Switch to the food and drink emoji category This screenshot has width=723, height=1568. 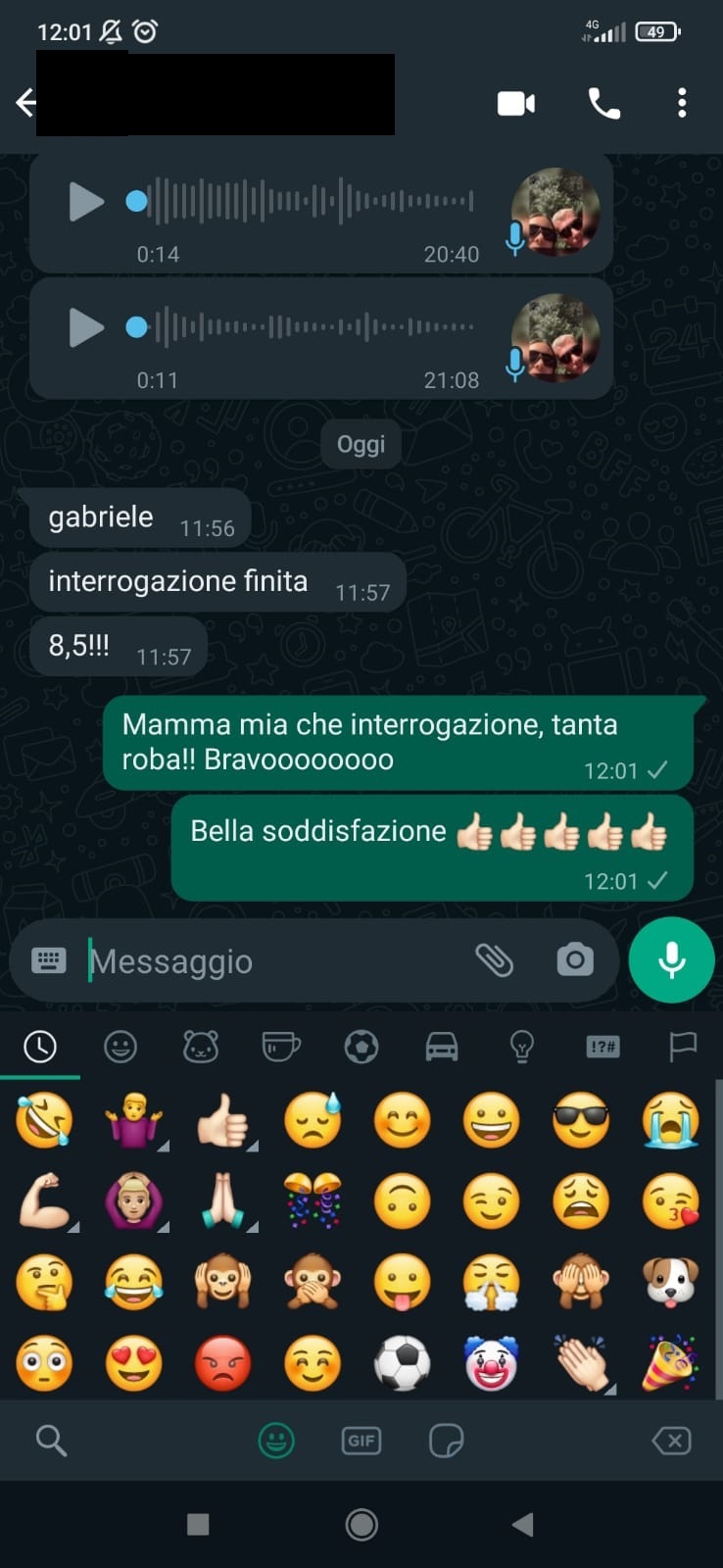(x=281, y=1047)
